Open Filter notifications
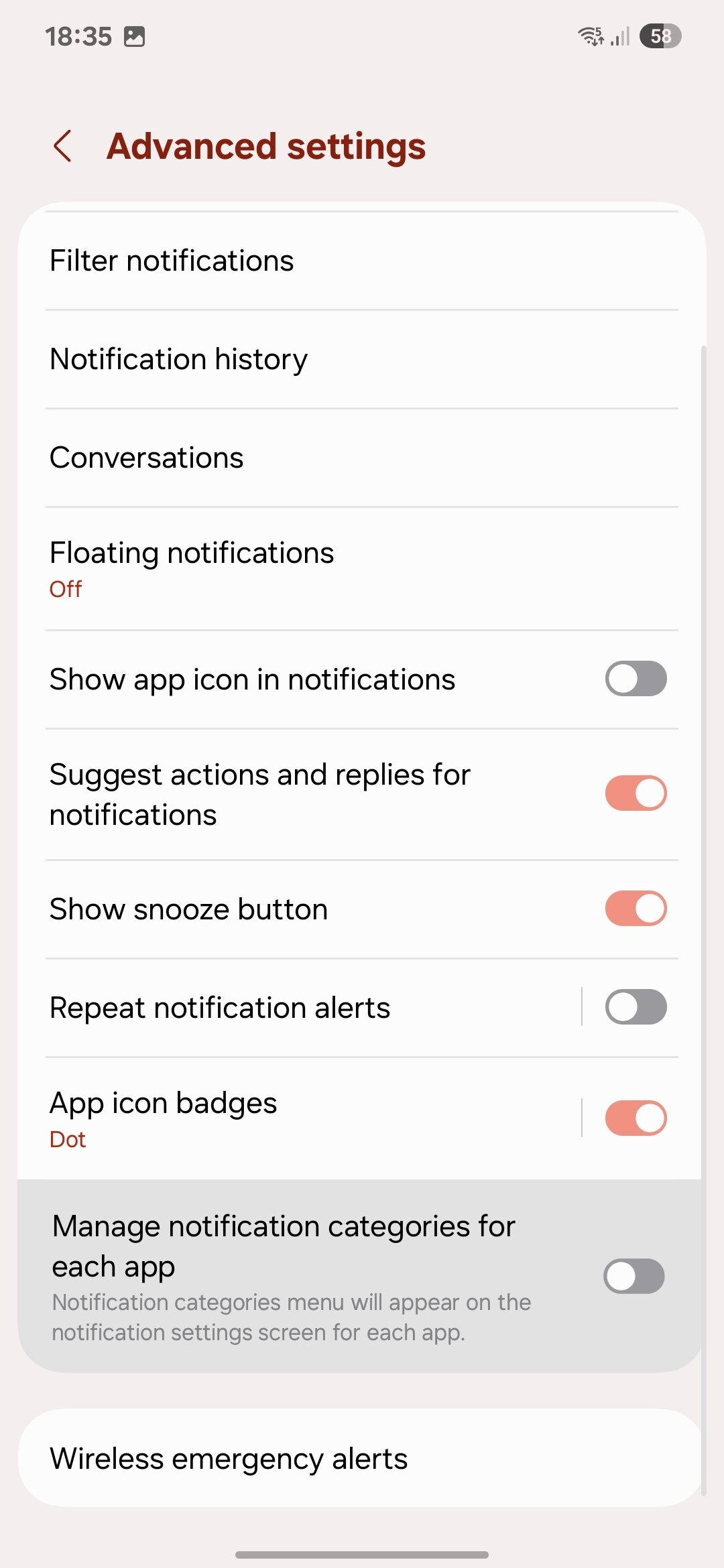This screenshot has width=724, height=1568. (x=362, y=261)
